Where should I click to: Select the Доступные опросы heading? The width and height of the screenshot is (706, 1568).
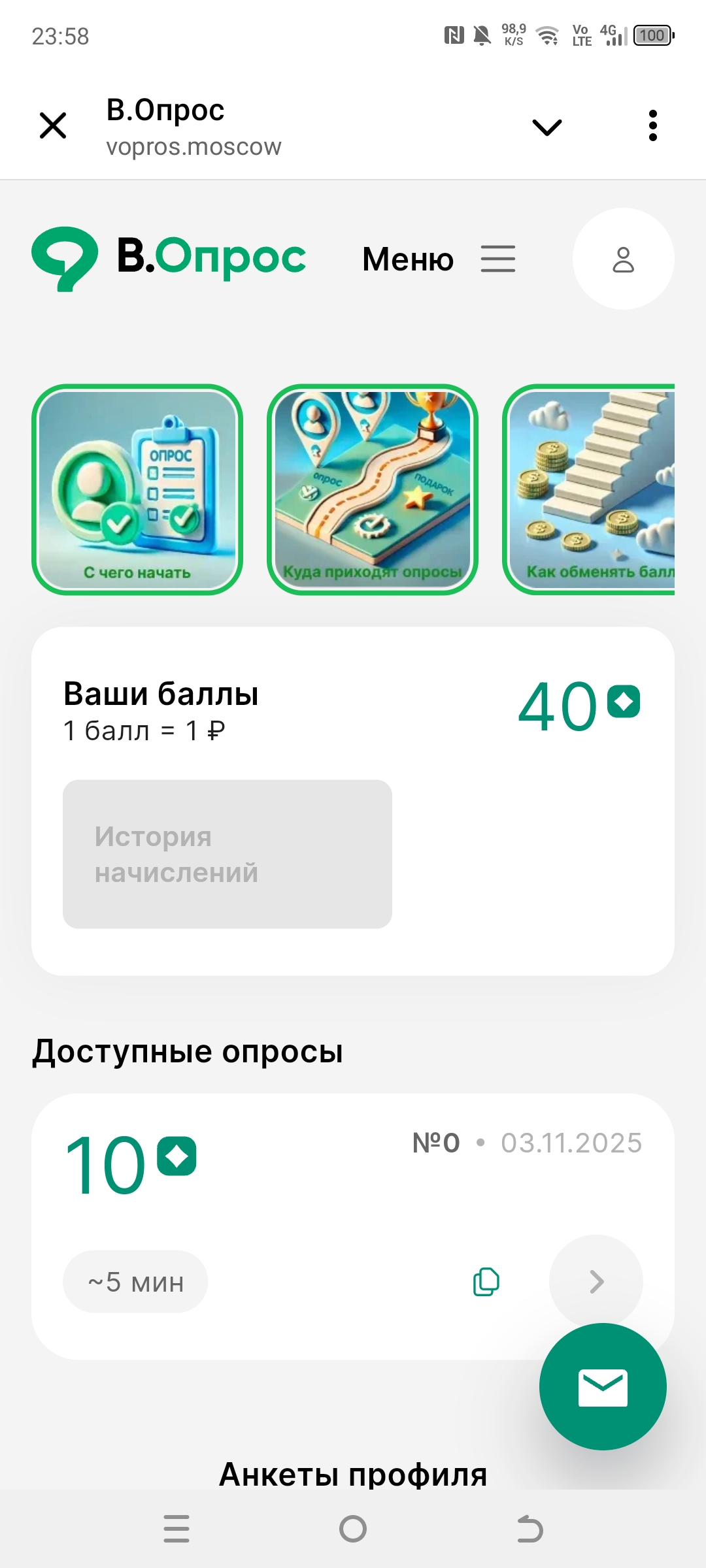click(x=188, y=1051)
